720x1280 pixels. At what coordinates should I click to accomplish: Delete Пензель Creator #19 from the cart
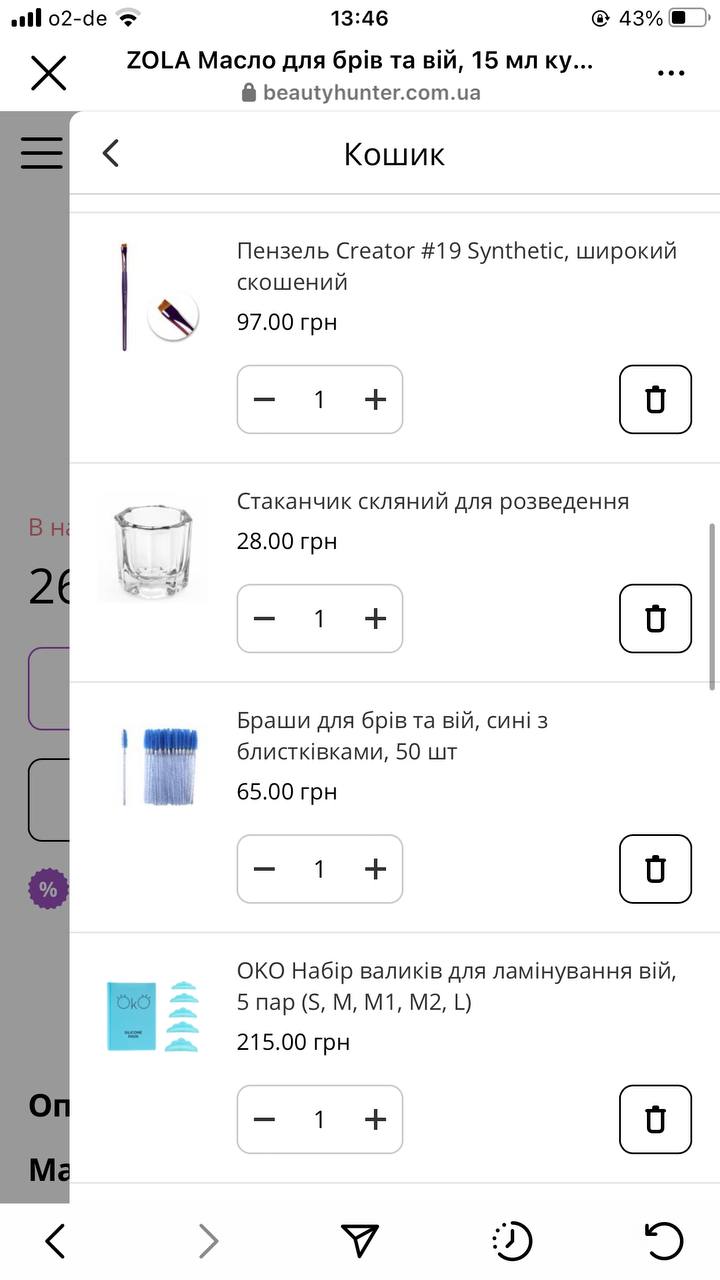pos(655,399)
